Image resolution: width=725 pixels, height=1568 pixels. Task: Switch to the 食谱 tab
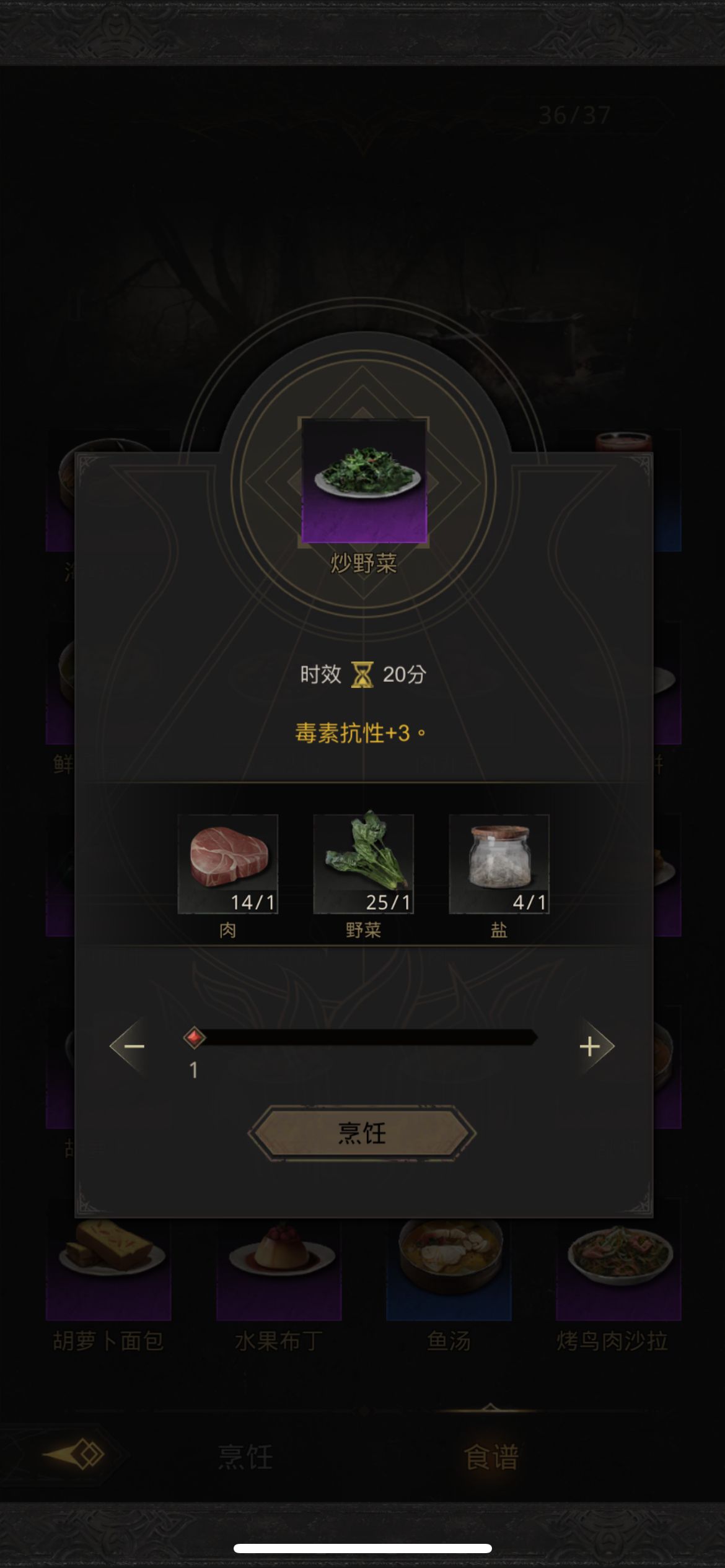pyautogui.click(x=491, y=1457)
